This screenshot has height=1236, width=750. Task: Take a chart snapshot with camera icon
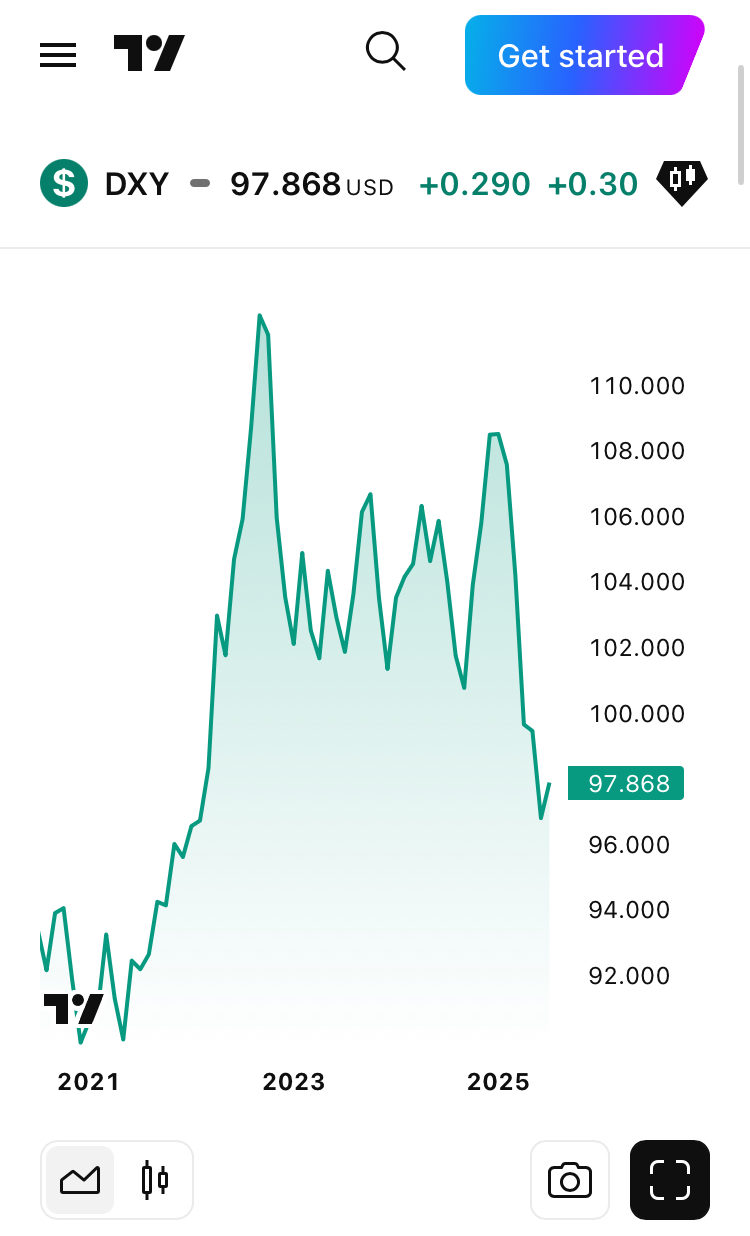point(570,1180)
